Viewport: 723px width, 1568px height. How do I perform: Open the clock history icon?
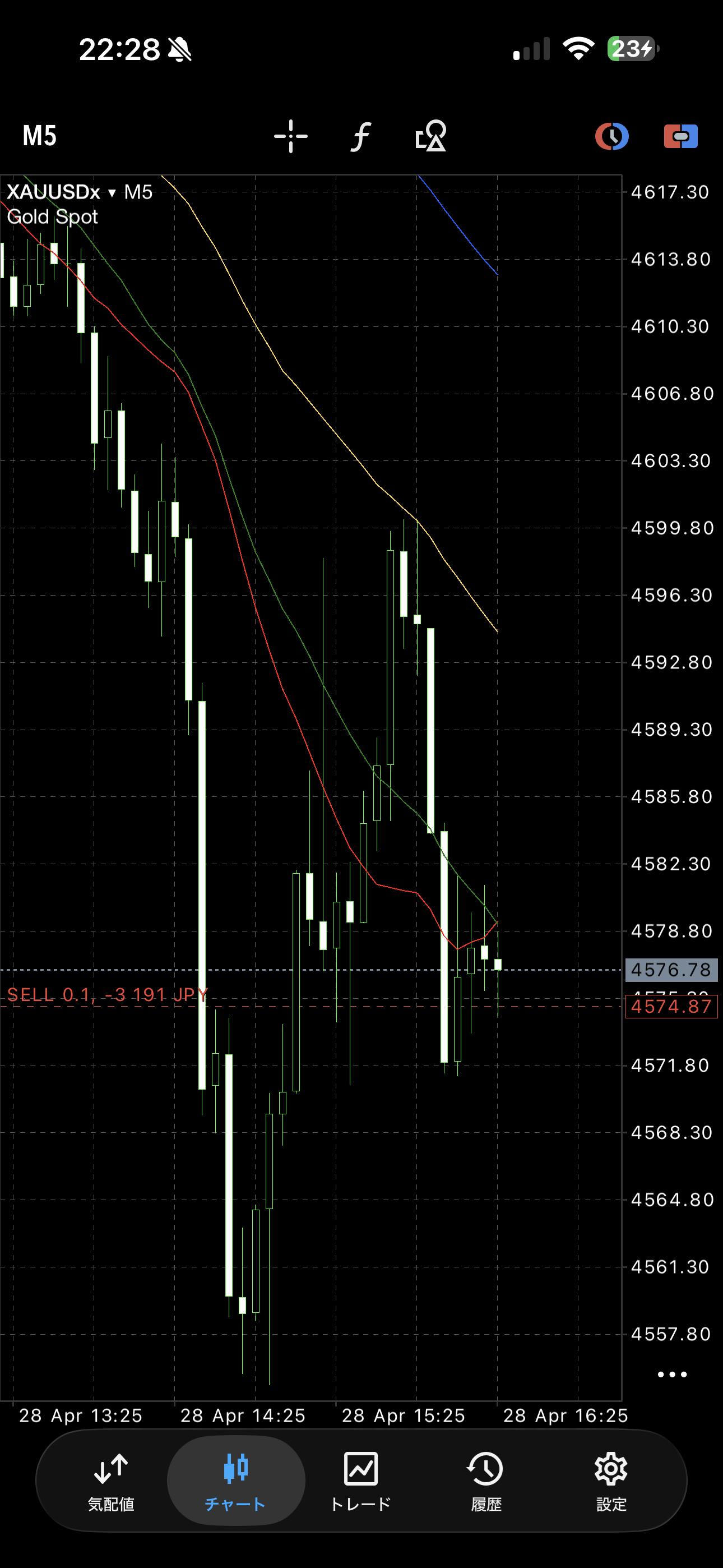[611, 136]
